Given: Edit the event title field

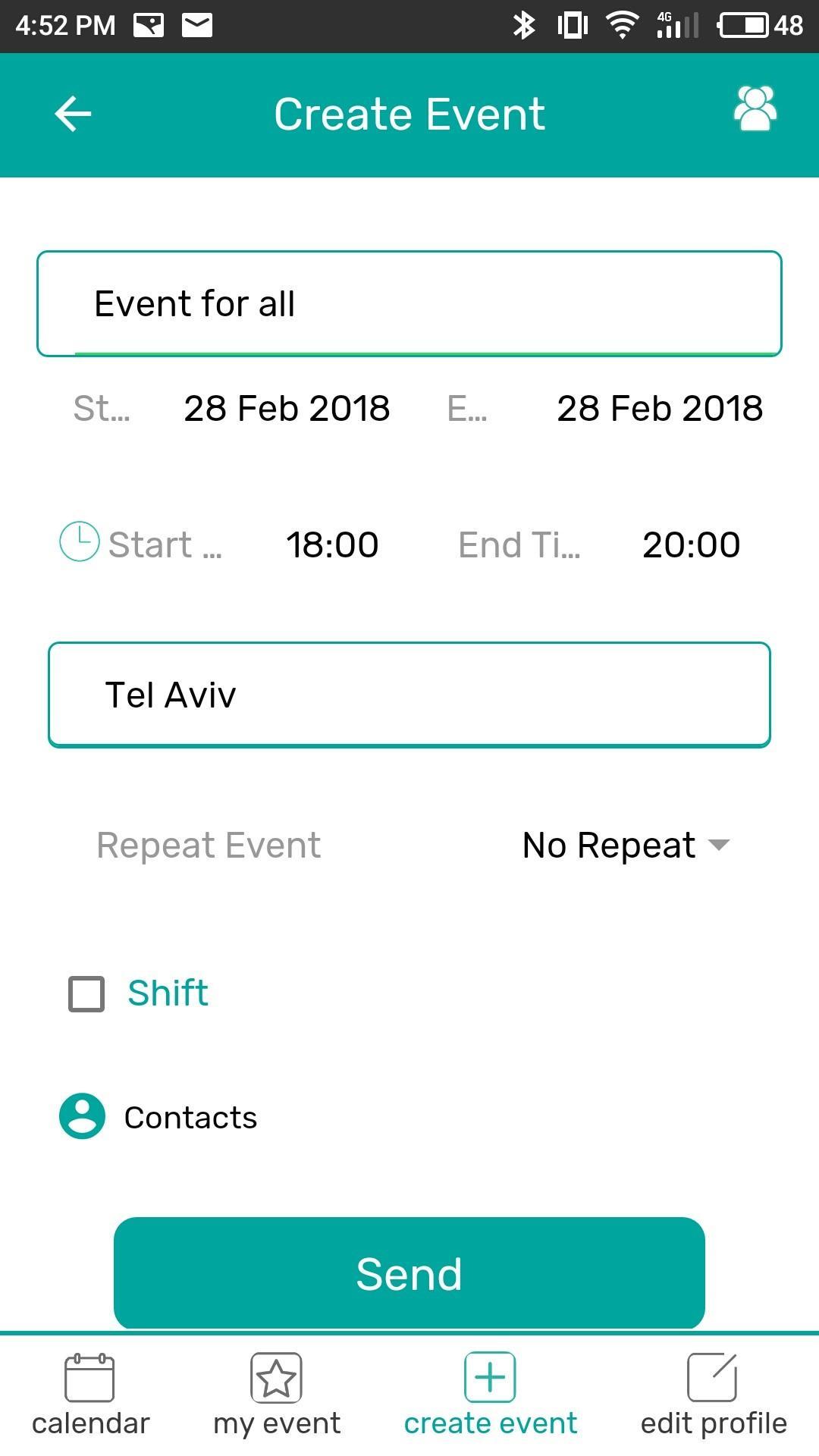Looking at the screenshot, I should [409, 303].
